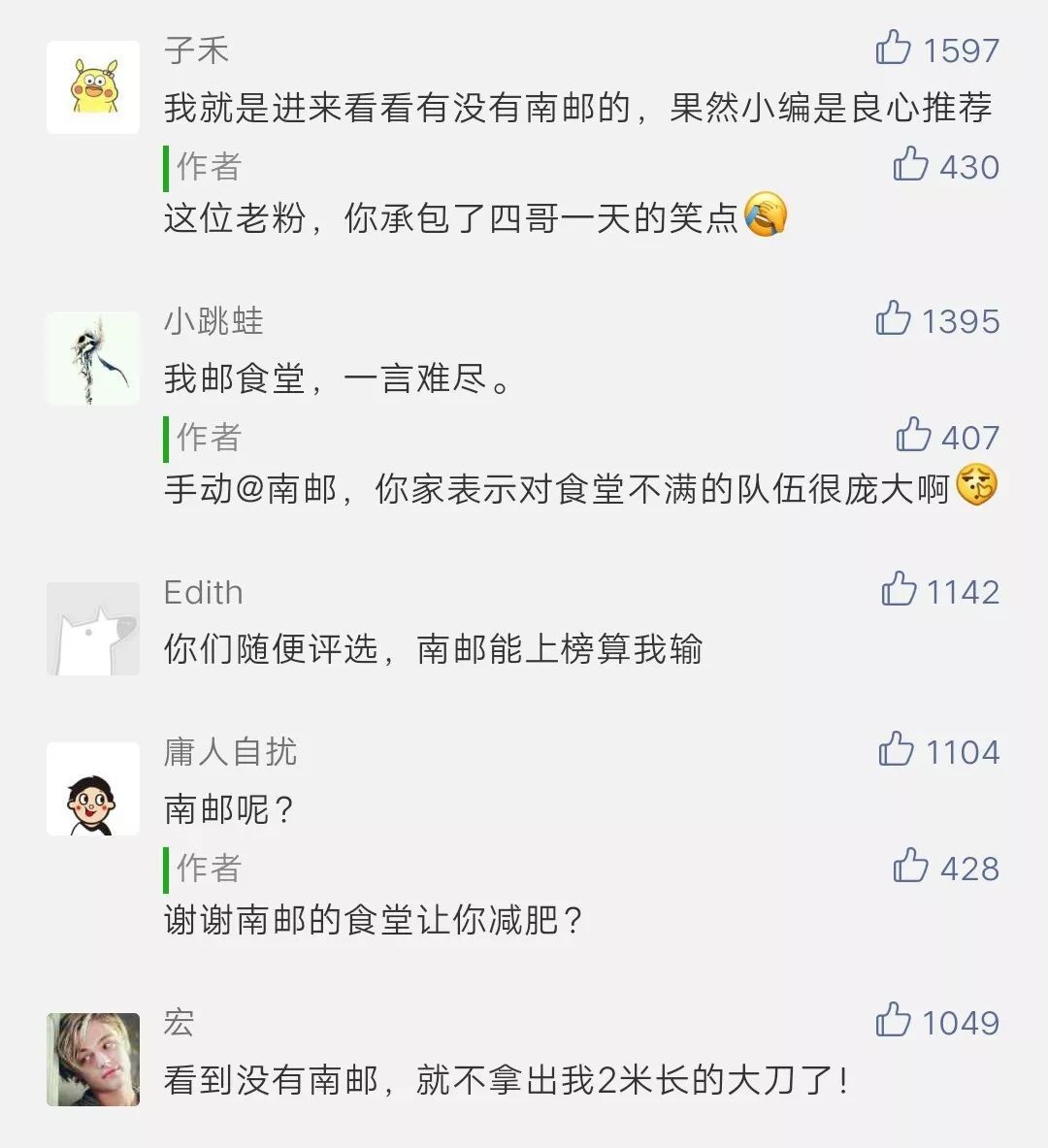Like the author's reply with 428 likes
Screen dimensions: 1048x1148
(x=911, y=866)
